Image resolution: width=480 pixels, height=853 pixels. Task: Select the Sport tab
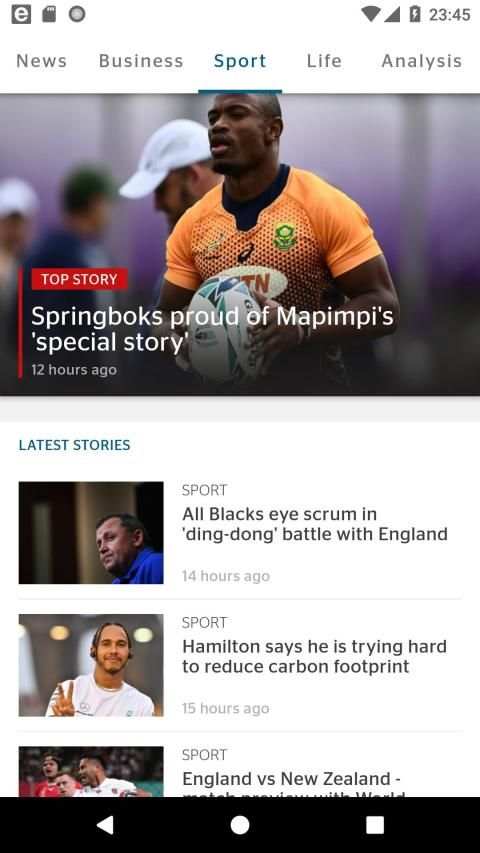click(x=240, y=60)
